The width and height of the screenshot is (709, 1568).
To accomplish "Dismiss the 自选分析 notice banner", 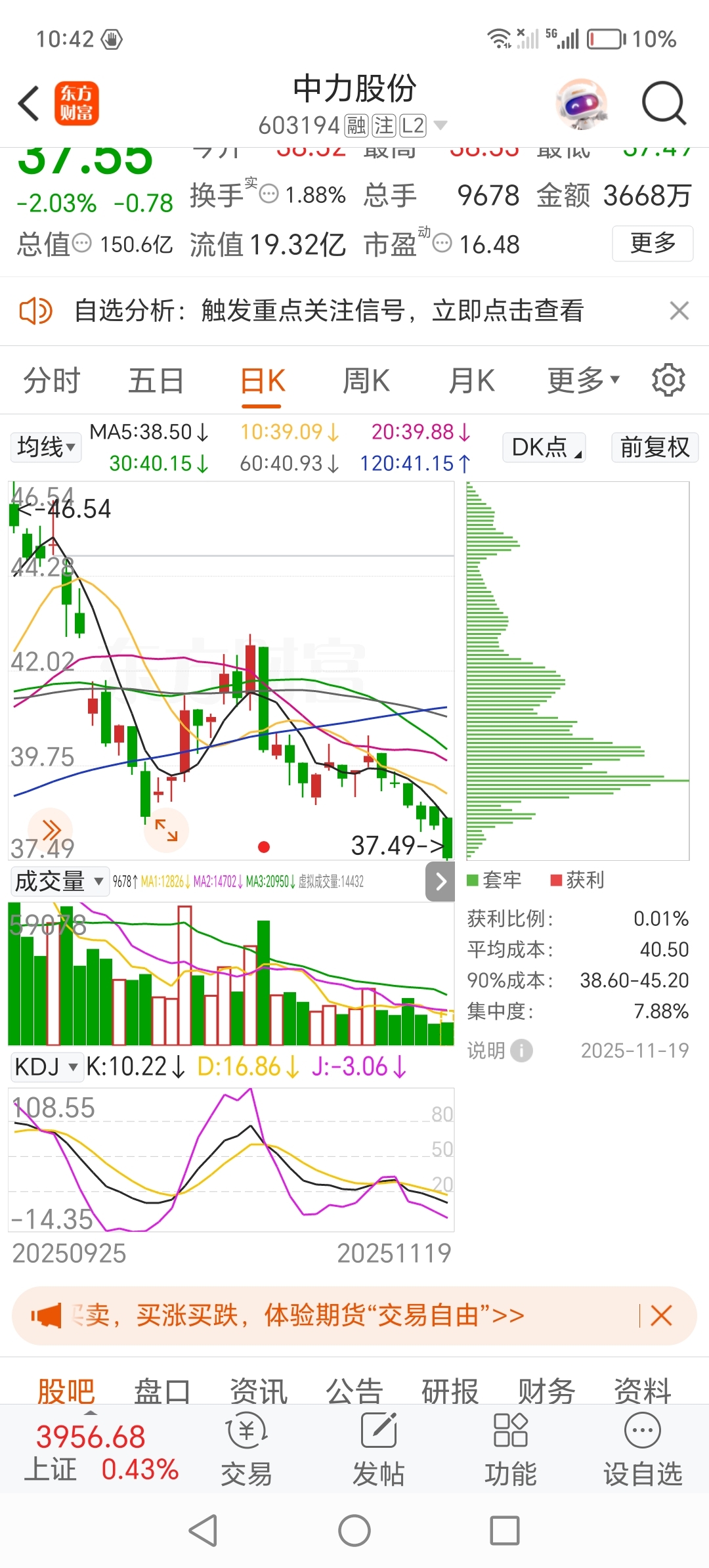I will (679, 311).
